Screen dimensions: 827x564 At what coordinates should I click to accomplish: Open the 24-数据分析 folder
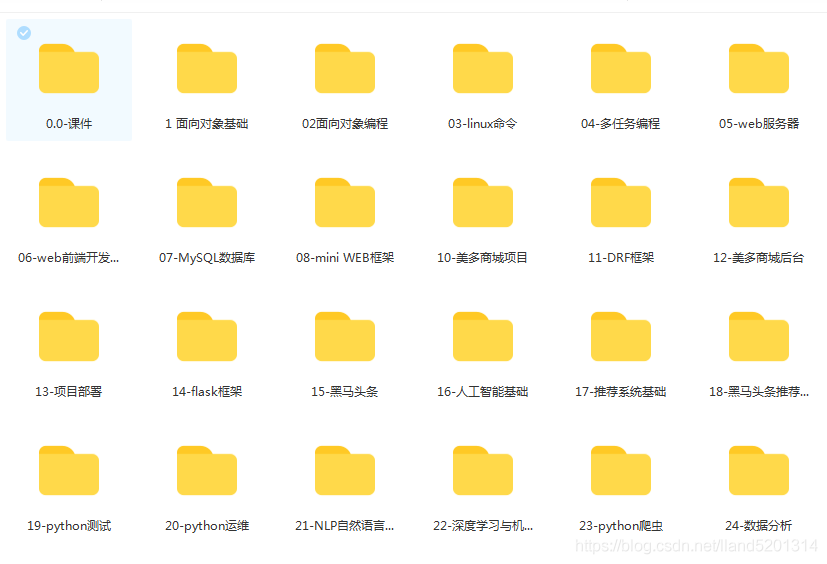759,472
